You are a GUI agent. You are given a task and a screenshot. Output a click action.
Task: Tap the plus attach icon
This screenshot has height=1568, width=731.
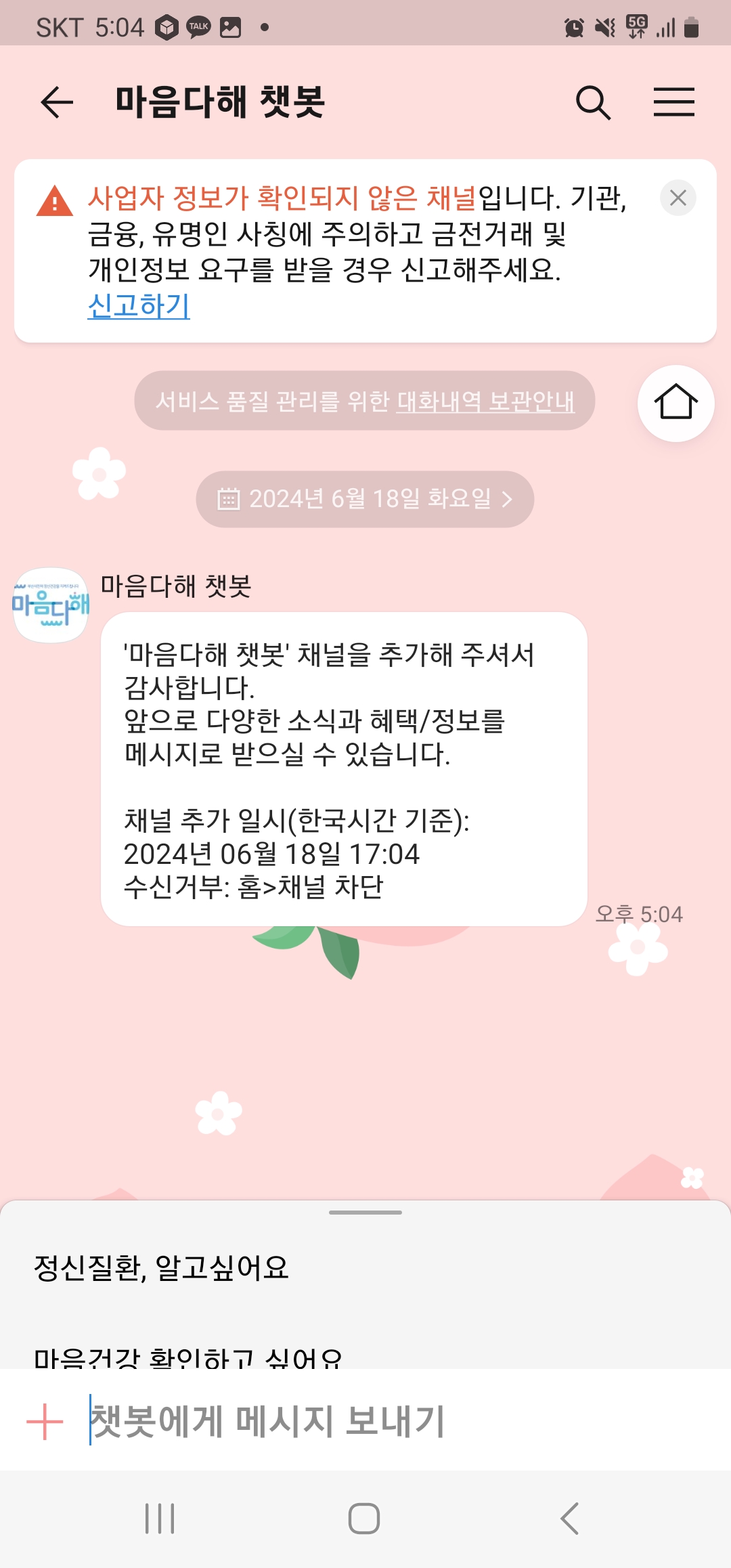45,1422
